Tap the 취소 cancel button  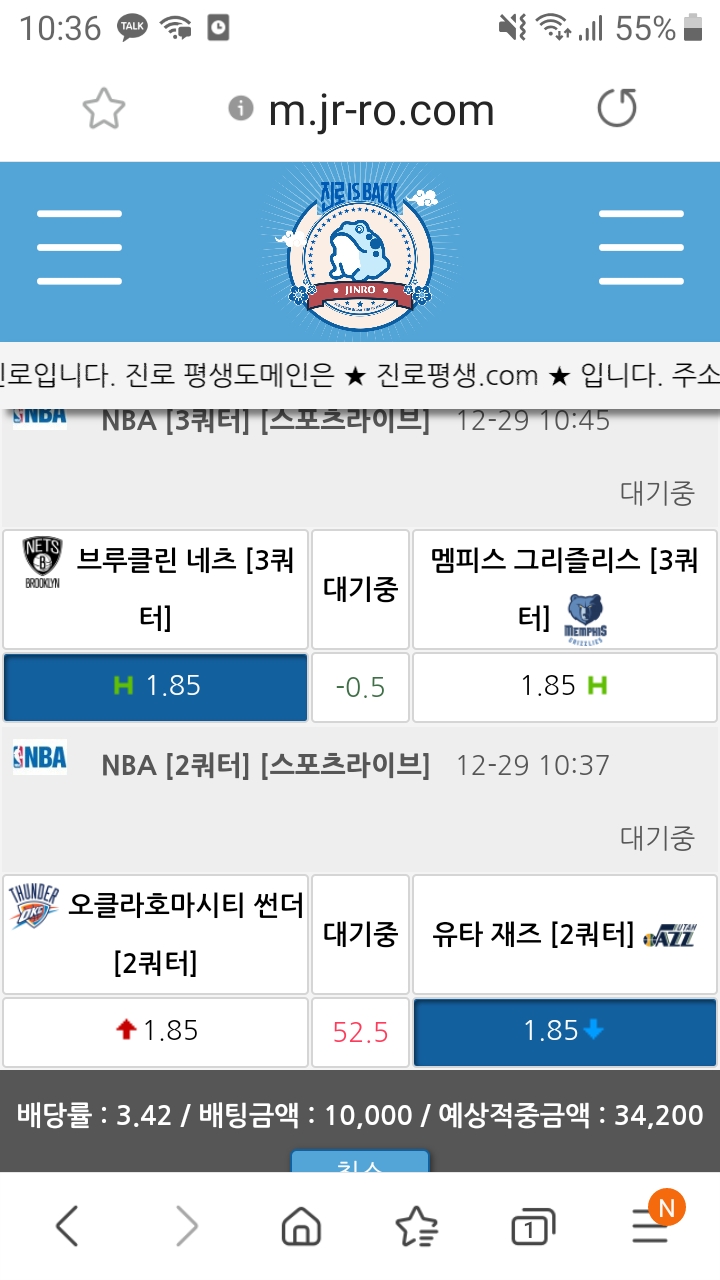(359, 1163)
